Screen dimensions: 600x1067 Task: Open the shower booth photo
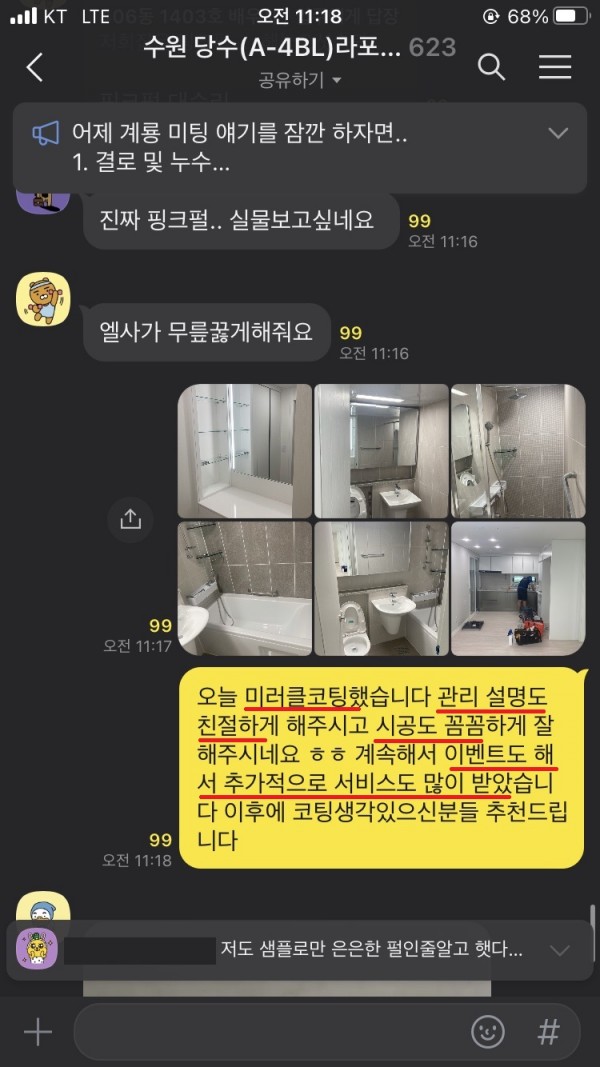[517, 450]
